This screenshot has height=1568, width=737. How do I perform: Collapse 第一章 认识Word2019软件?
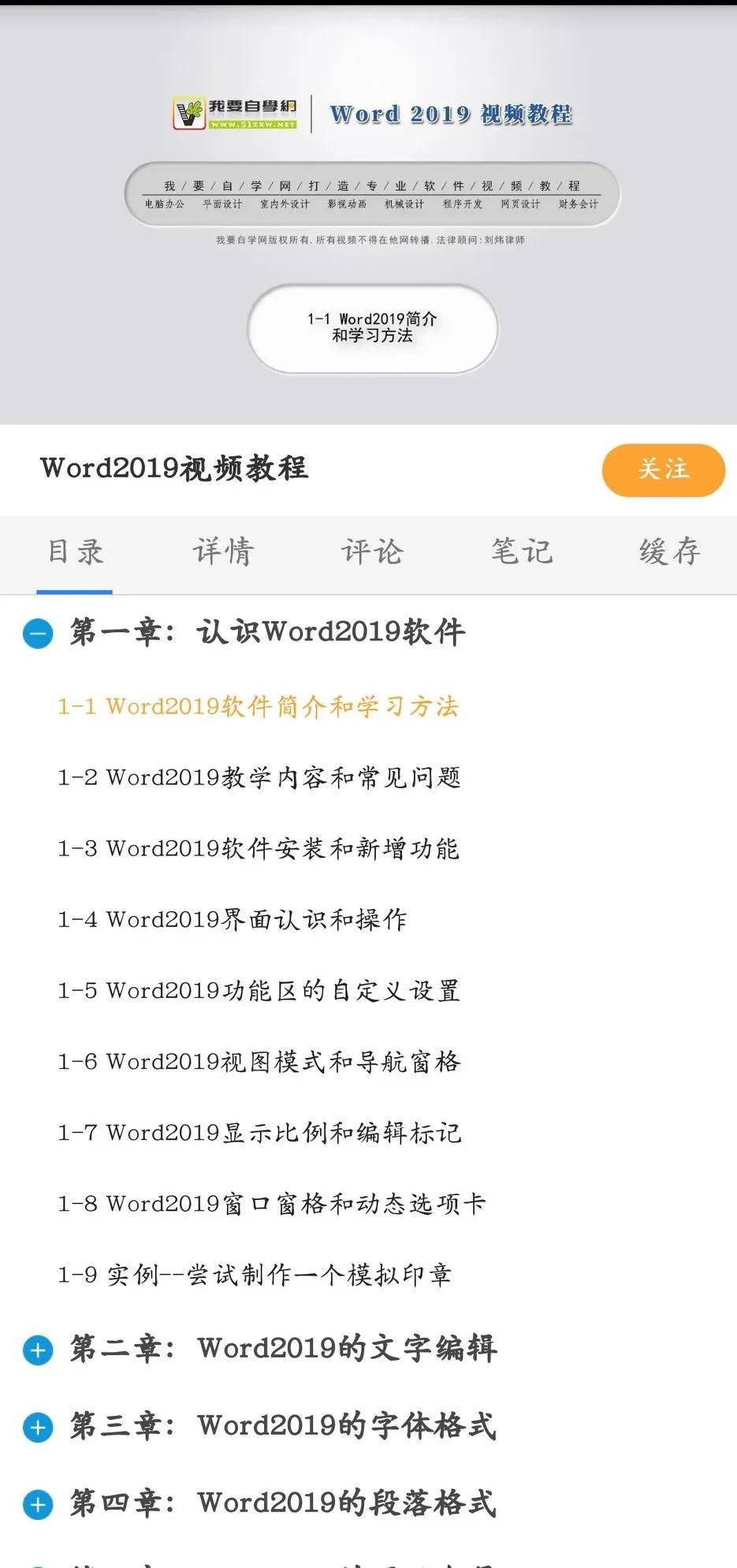coord(38,633)
